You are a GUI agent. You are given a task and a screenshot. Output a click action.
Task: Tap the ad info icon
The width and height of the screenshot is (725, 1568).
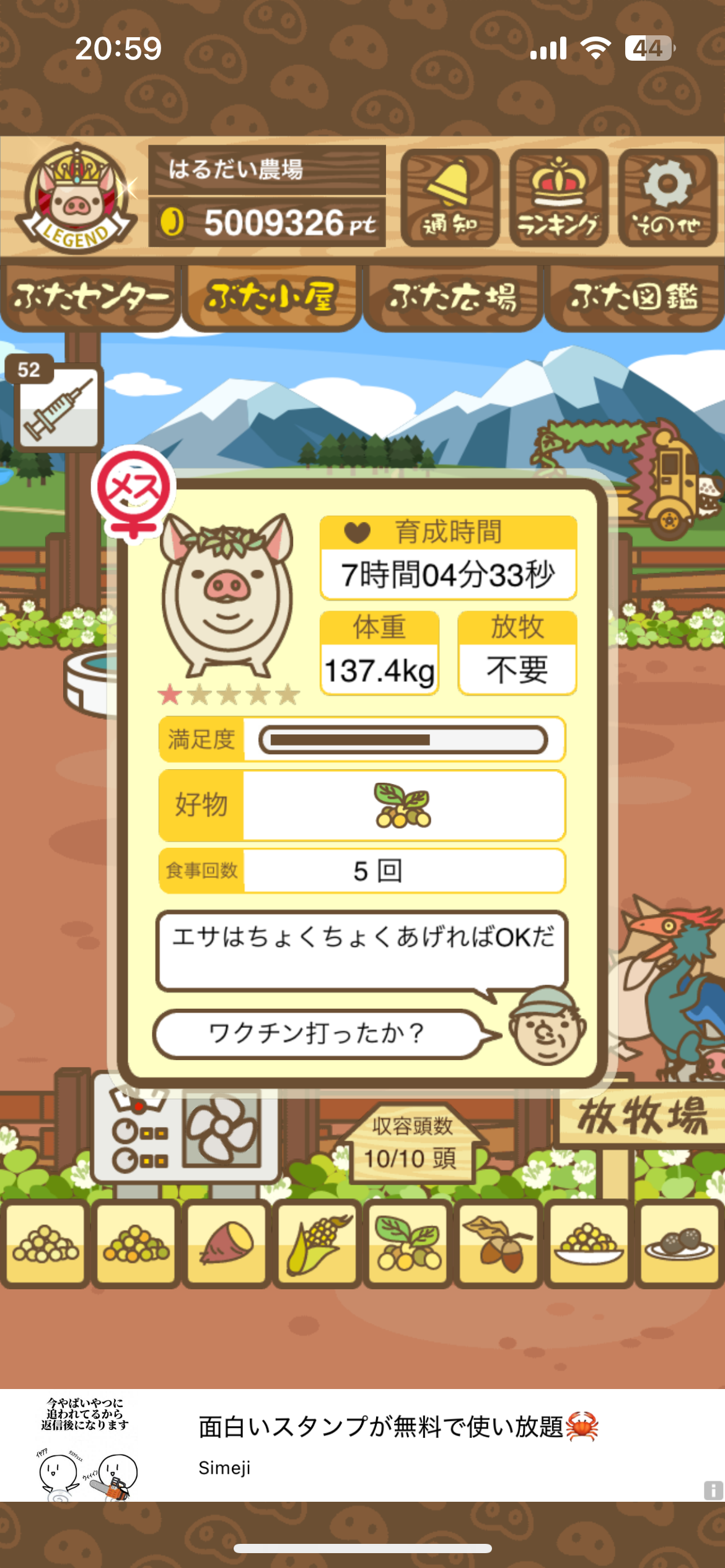tap(713, 1490)
